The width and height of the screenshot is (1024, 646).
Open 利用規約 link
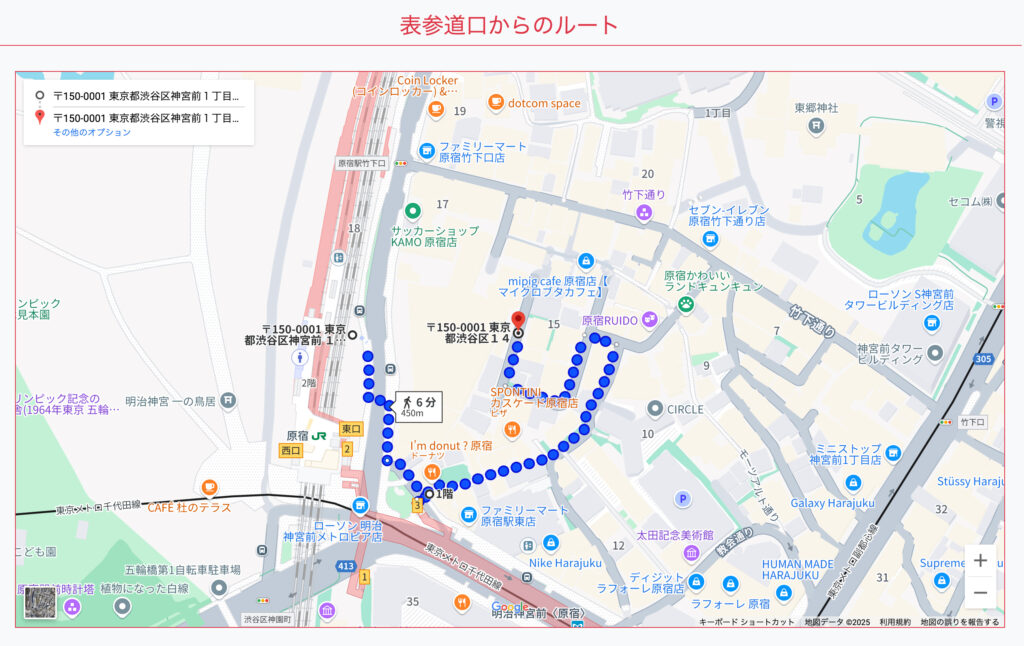click(x=895, y=622)
